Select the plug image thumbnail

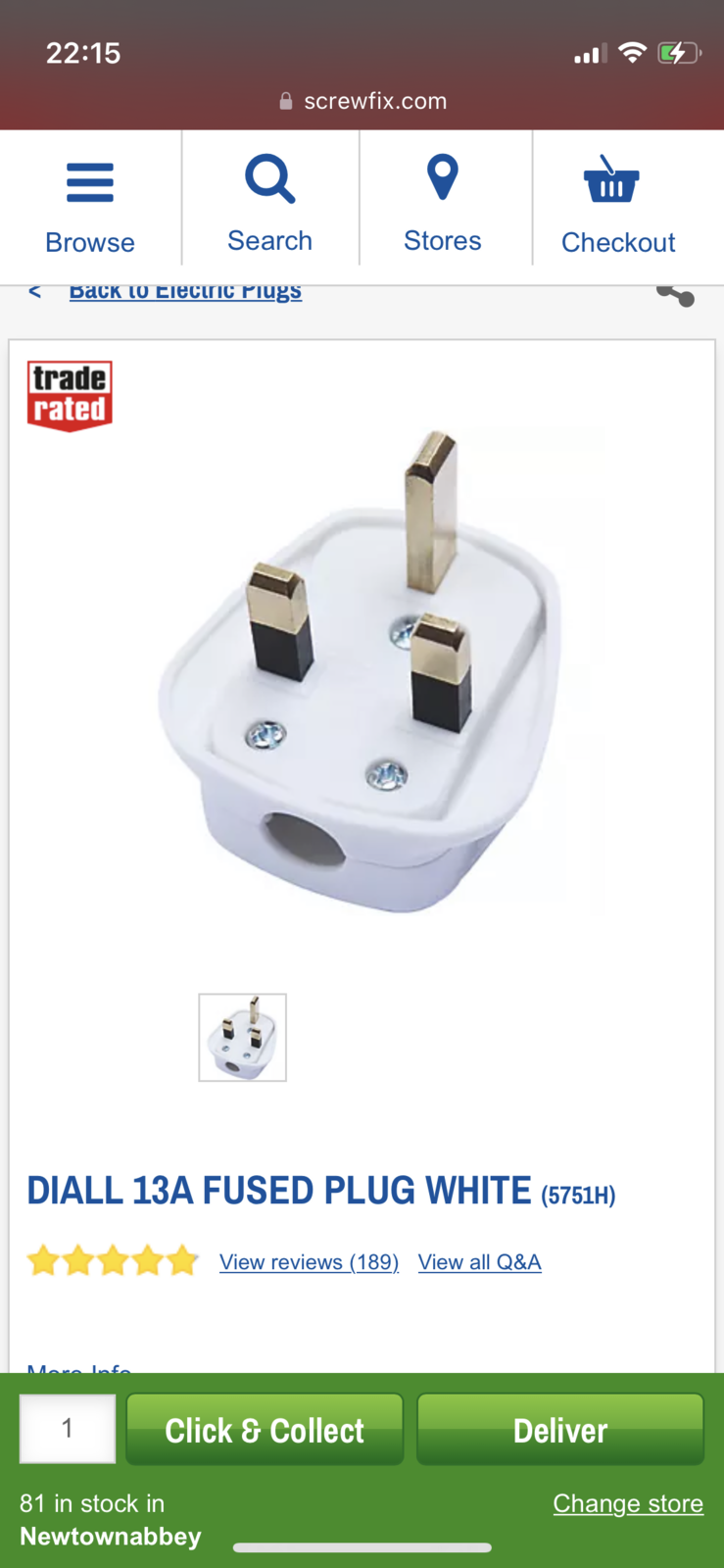tap(243, 1038)
